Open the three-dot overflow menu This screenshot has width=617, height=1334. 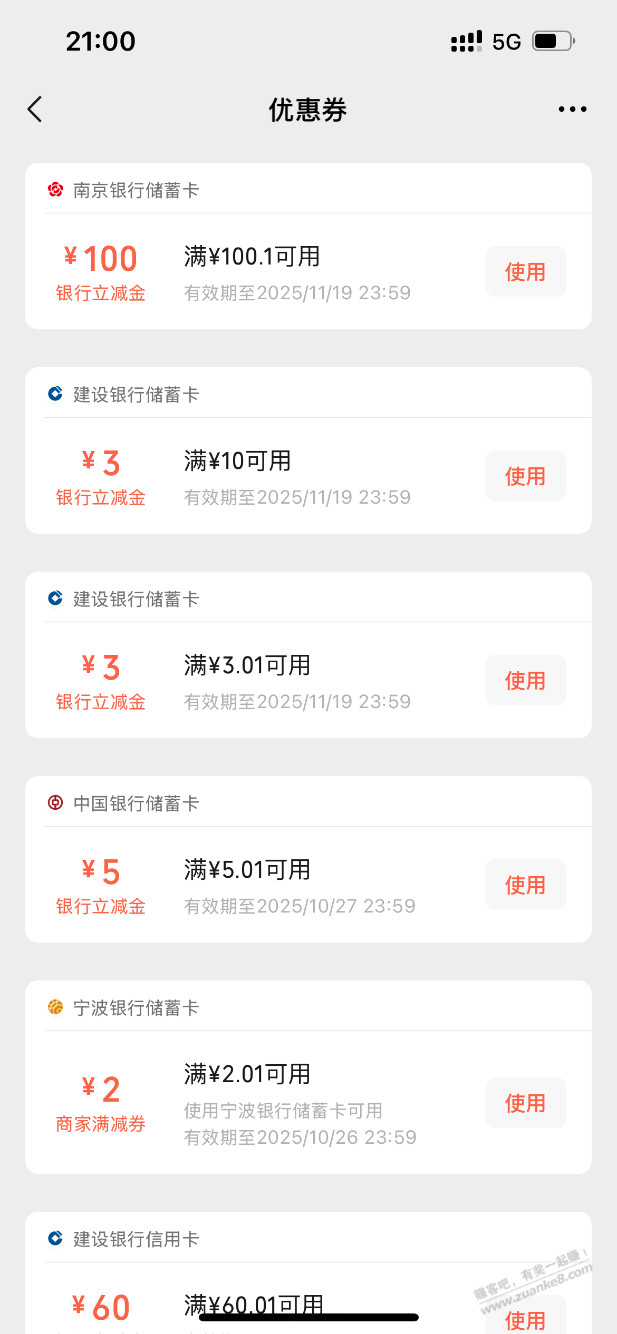click(x=572, y=110)
